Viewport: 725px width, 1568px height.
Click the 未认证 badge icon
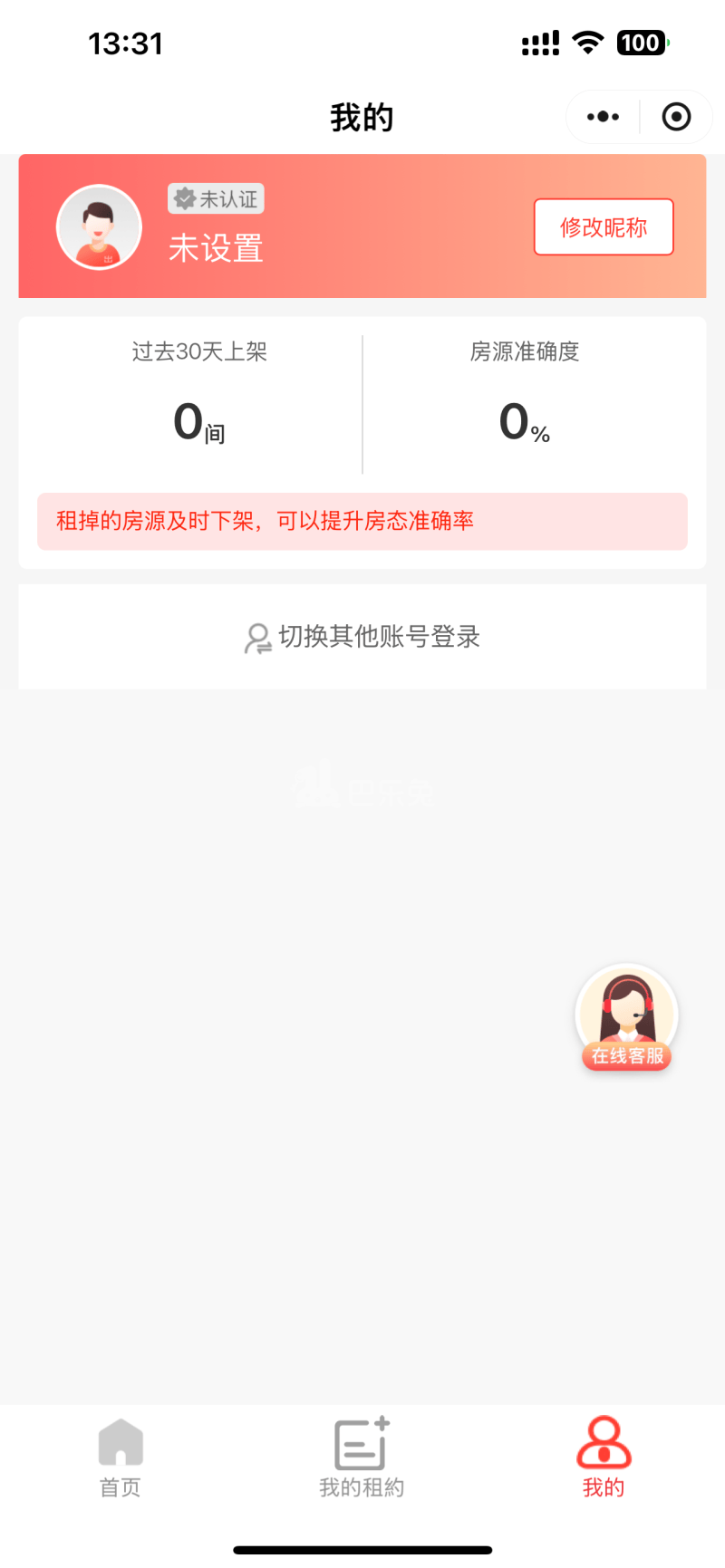pyautogui.click(x=216, y=198)
